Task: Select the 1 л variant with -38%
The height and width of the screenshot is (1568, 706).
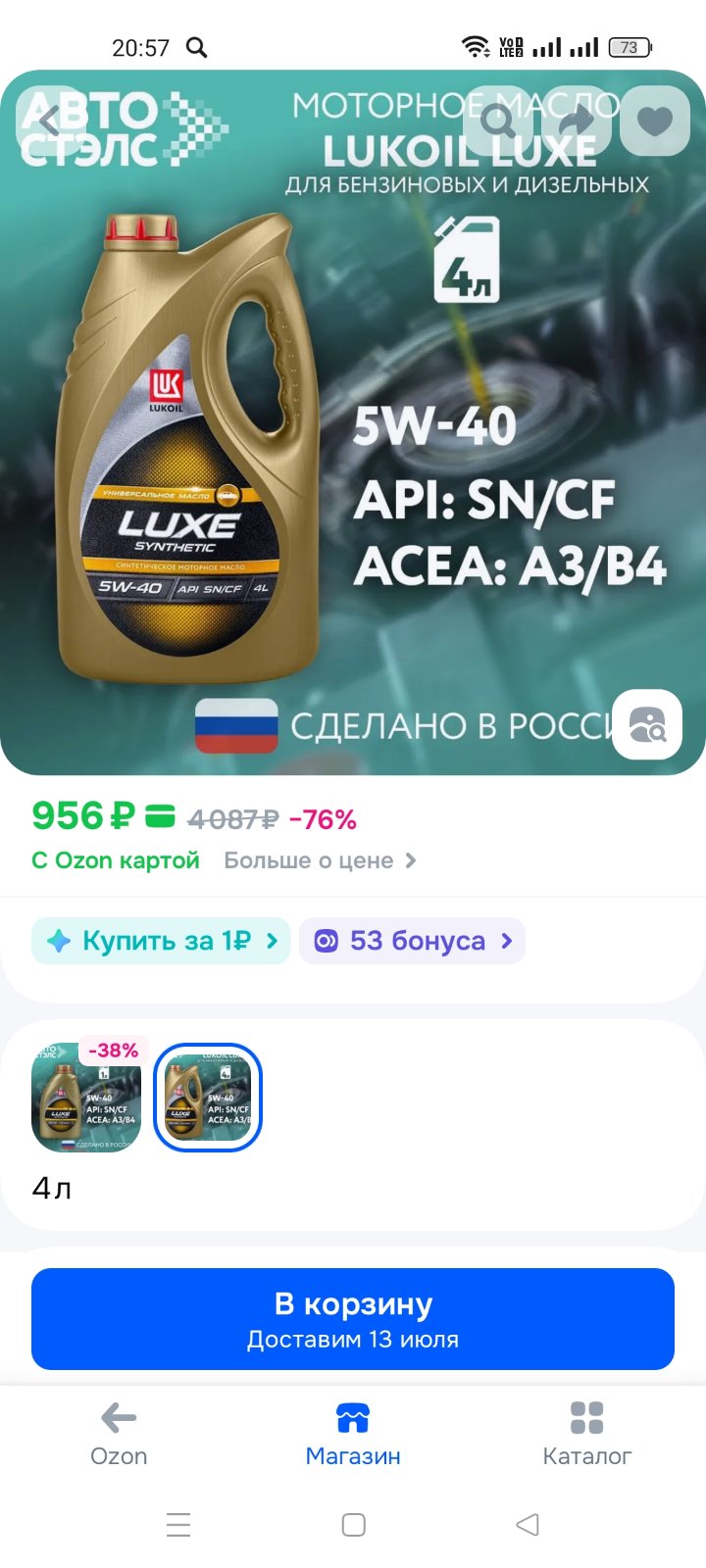Action: pyautogui.click(x=87, y=1097)
